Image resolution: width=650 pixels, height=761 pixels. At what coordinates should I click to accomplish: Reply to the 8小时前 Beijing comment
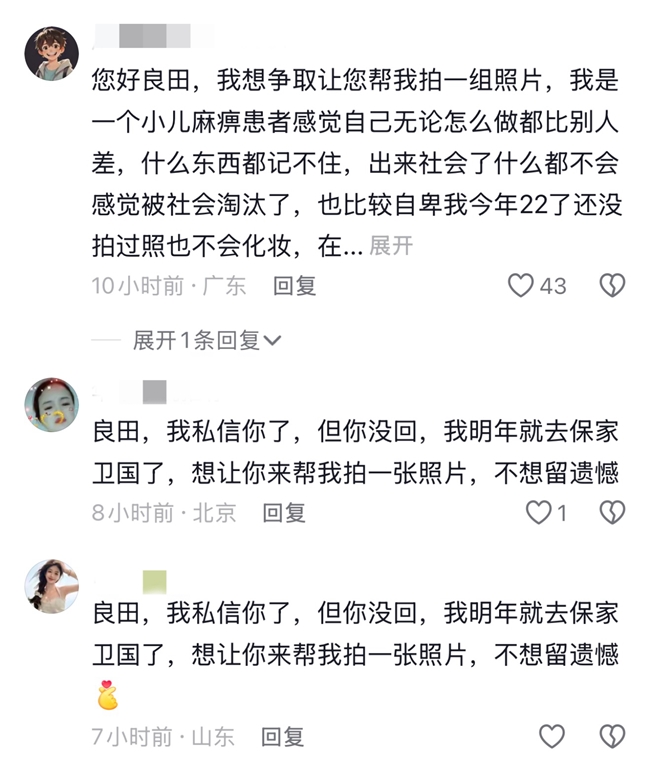pos(283,513)
